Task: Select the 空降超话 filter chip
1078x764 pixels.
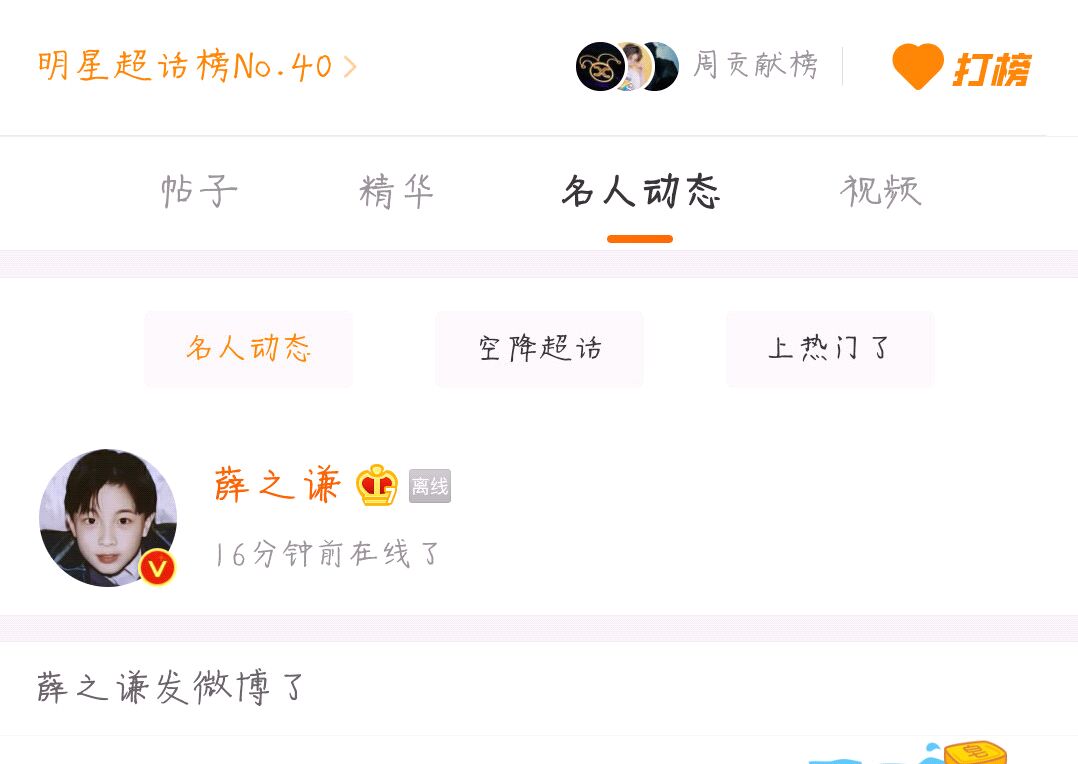Action: pyautogui.click(x=539, y=349)
